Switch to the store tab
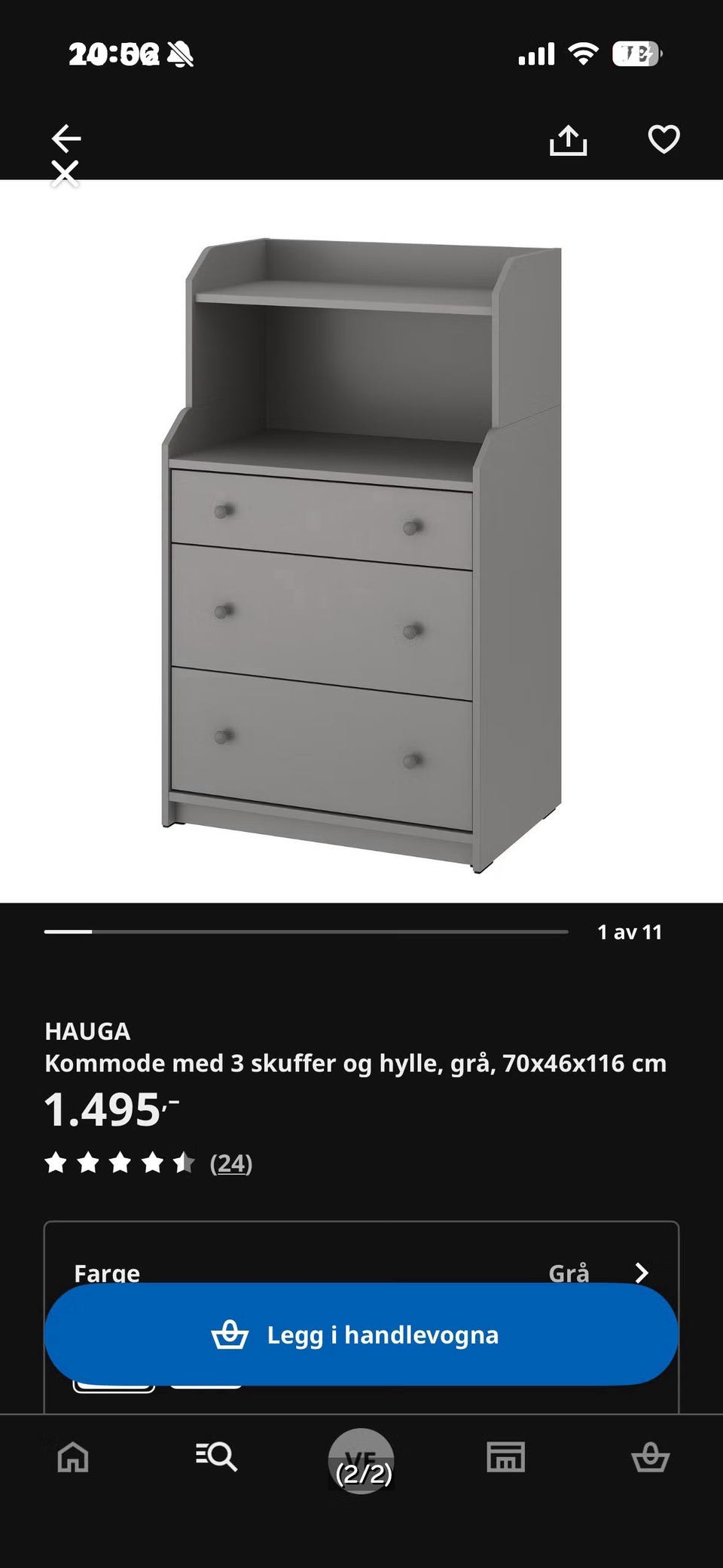The width and height of the screenshot is (723, 1568). click(506, 1456)
